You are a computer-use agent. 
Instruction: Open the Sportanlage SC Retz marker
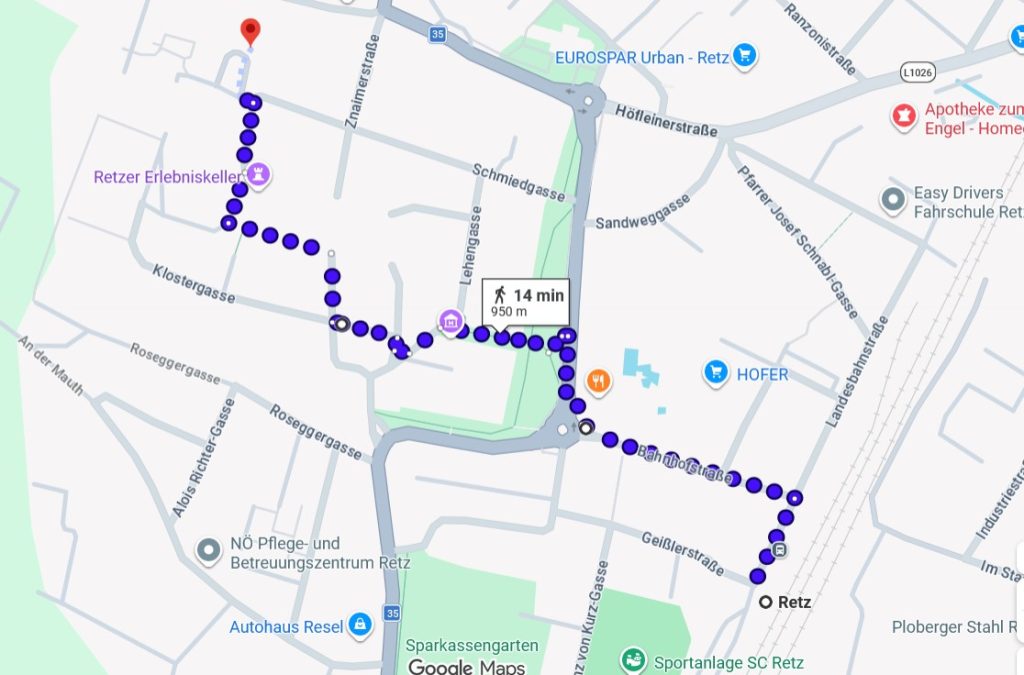(x=632, y=660)
